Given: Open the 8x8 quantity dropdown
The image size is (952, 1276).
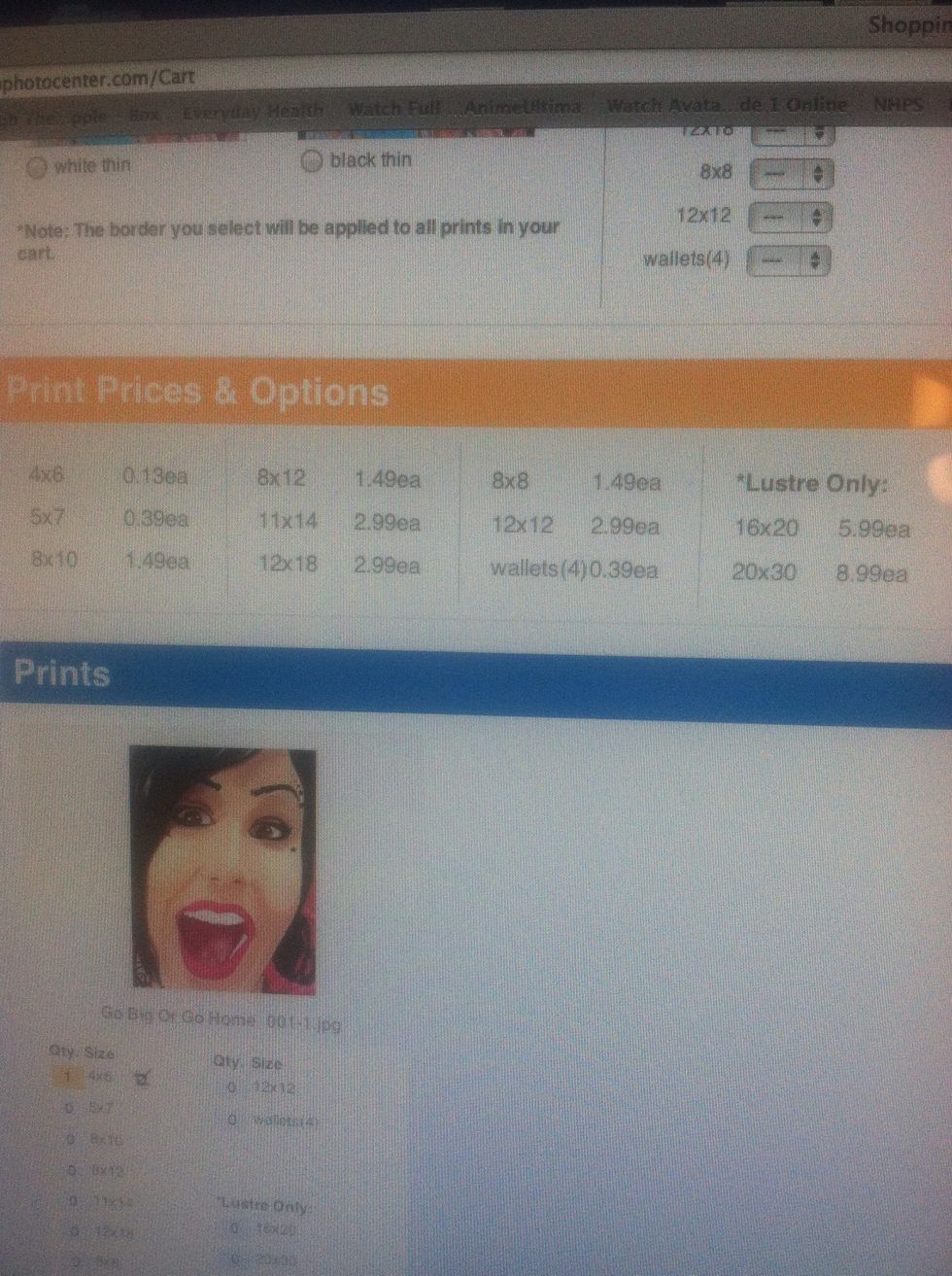Looking at the screenshot, I should pos(791,174).
